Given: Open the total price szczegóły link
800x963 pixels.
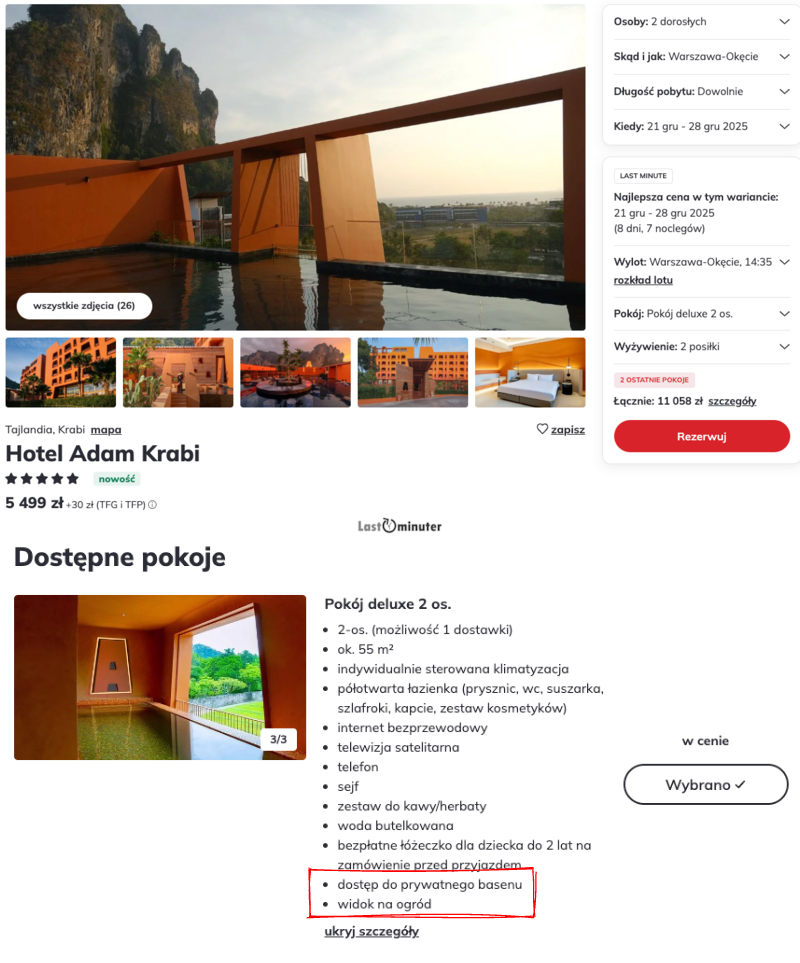Looking at the screenshot, I should click(x=732, y=401).
